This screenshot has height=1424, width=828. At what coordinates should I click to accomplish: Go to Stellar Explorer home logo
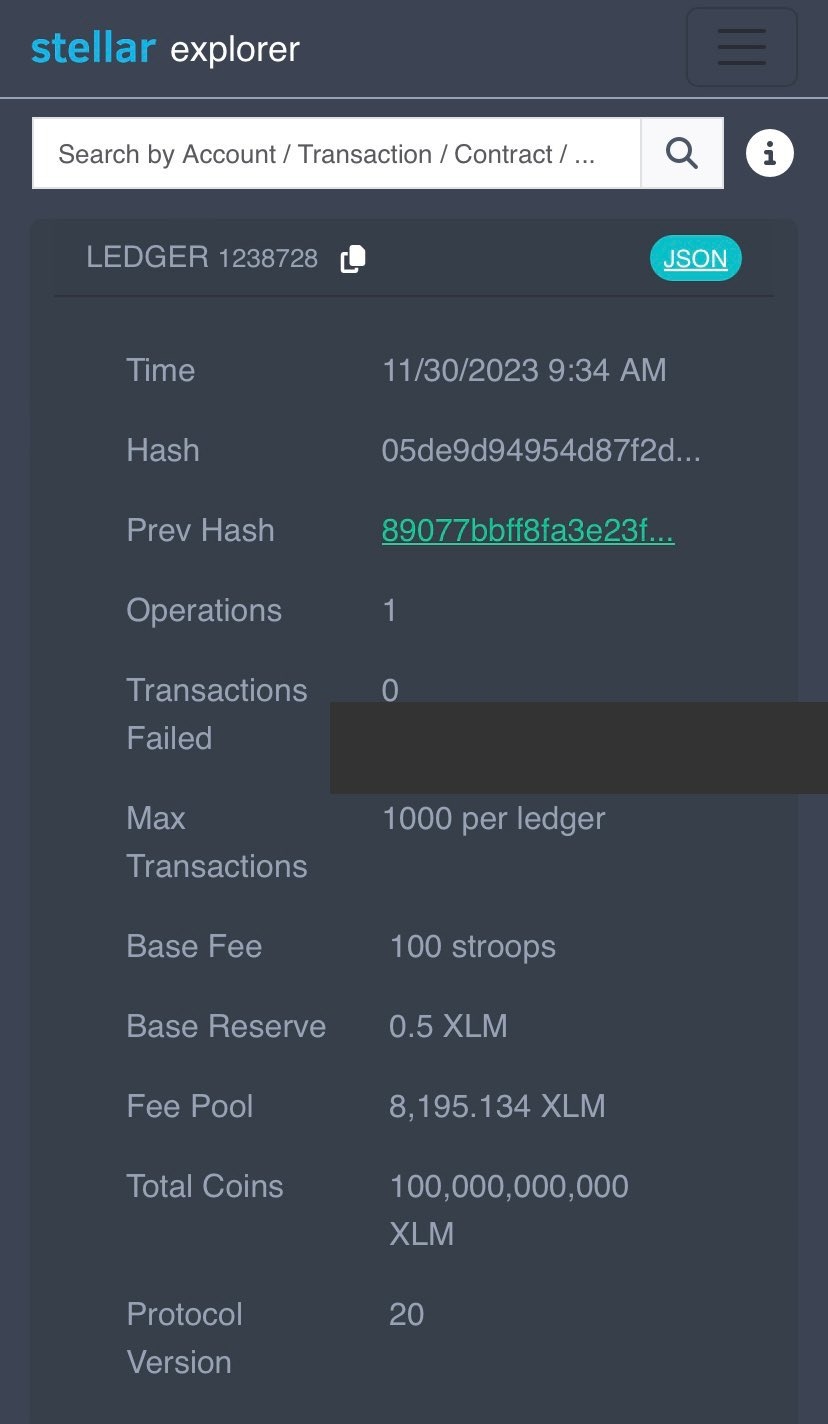(165, 48)
